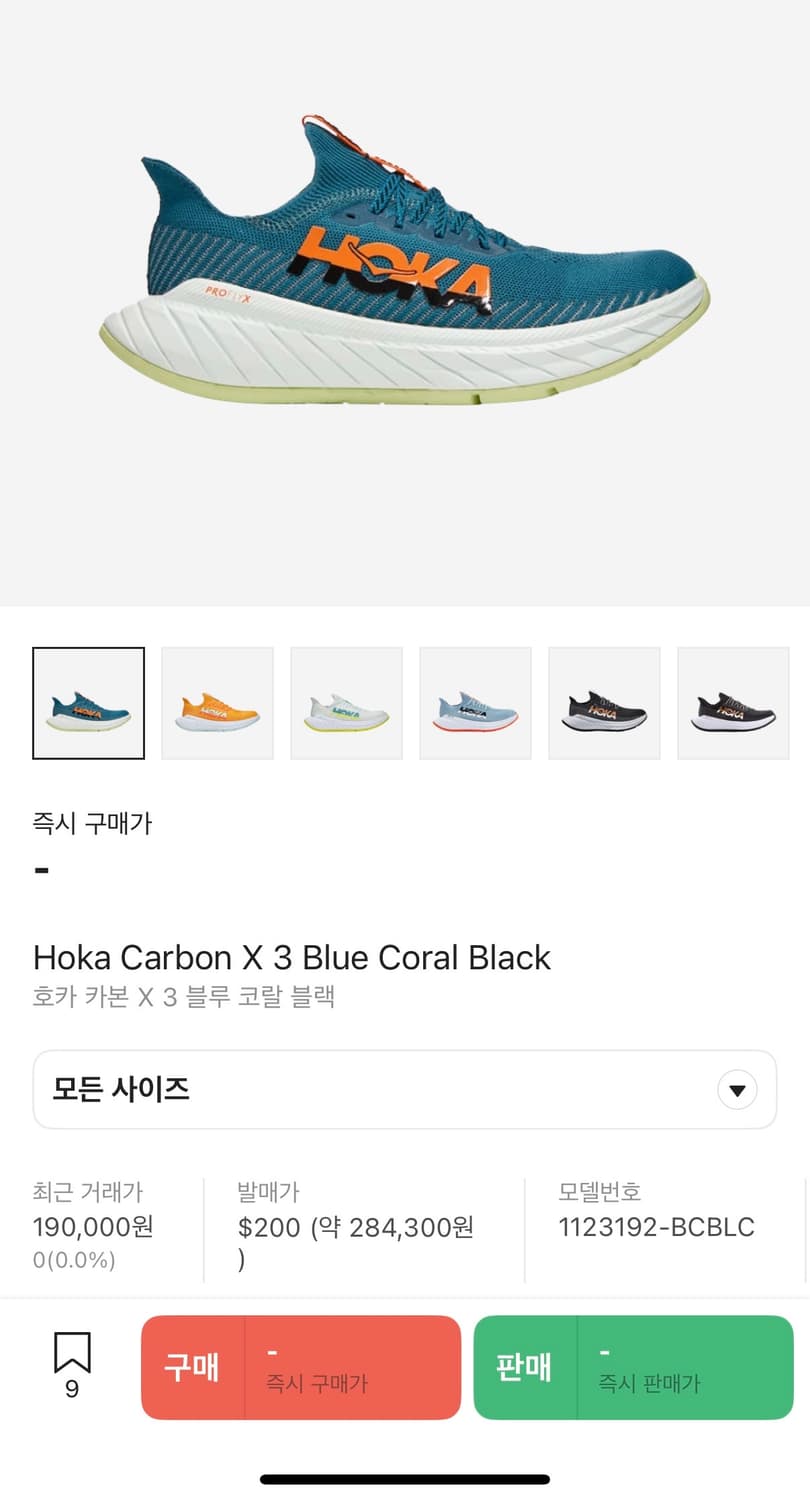Open the 모든 사이즈 size selector
This screenshot has height=1500, width=810.
(x=405, y=1089)
